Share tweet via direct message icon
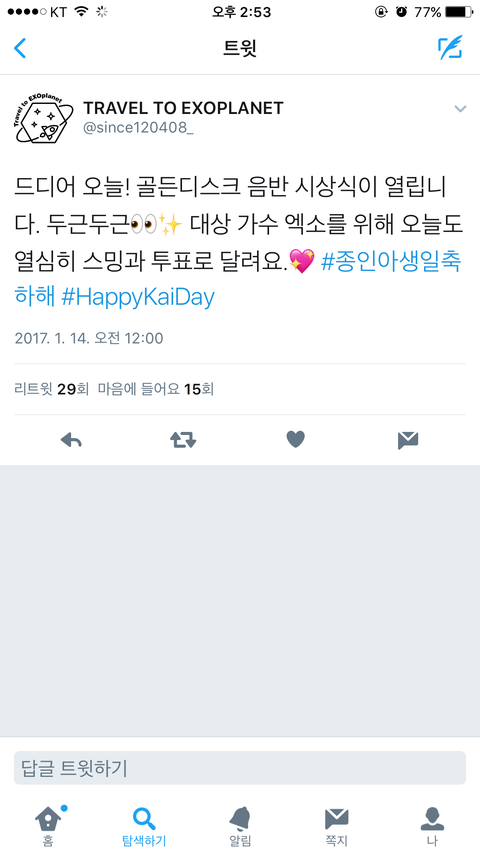 (408, 440)
